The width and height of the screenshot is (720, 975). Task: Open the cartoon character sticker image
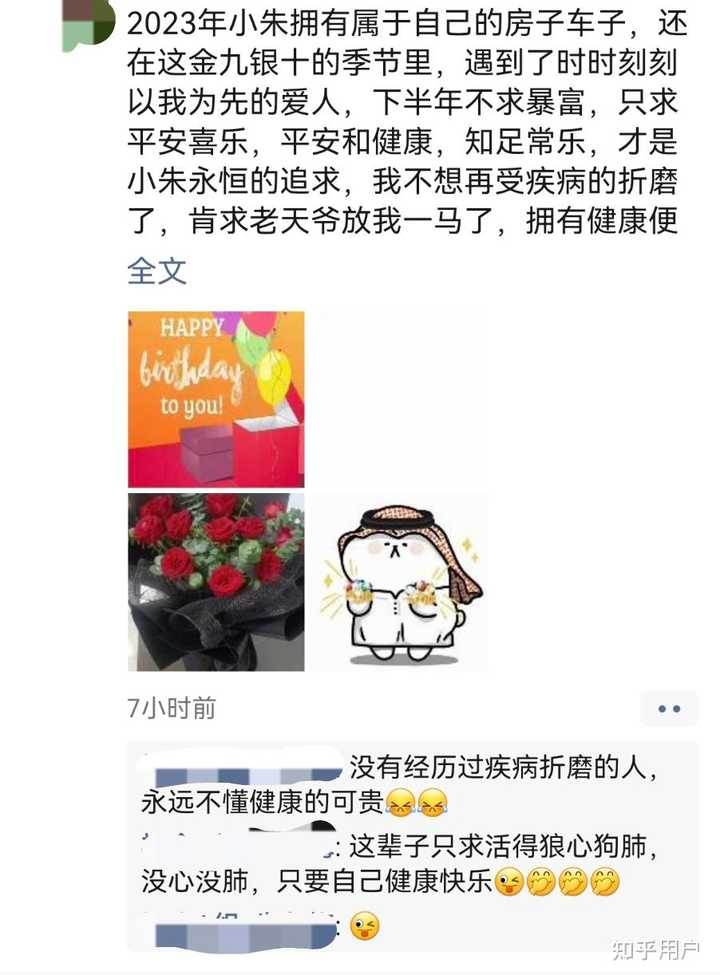click(397, 581)
